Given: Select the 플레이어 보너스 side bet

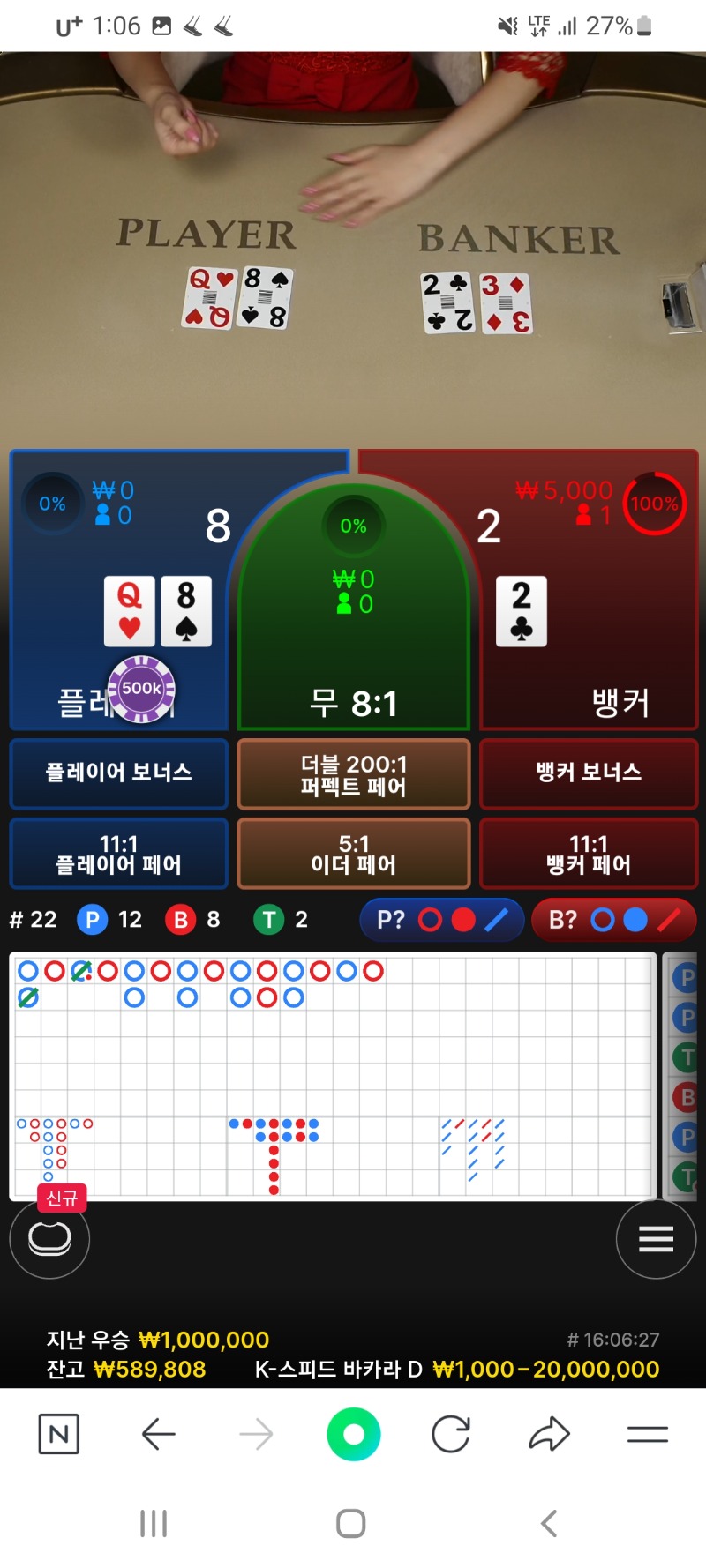Looking at the screenshot, I should click(119, 773).
